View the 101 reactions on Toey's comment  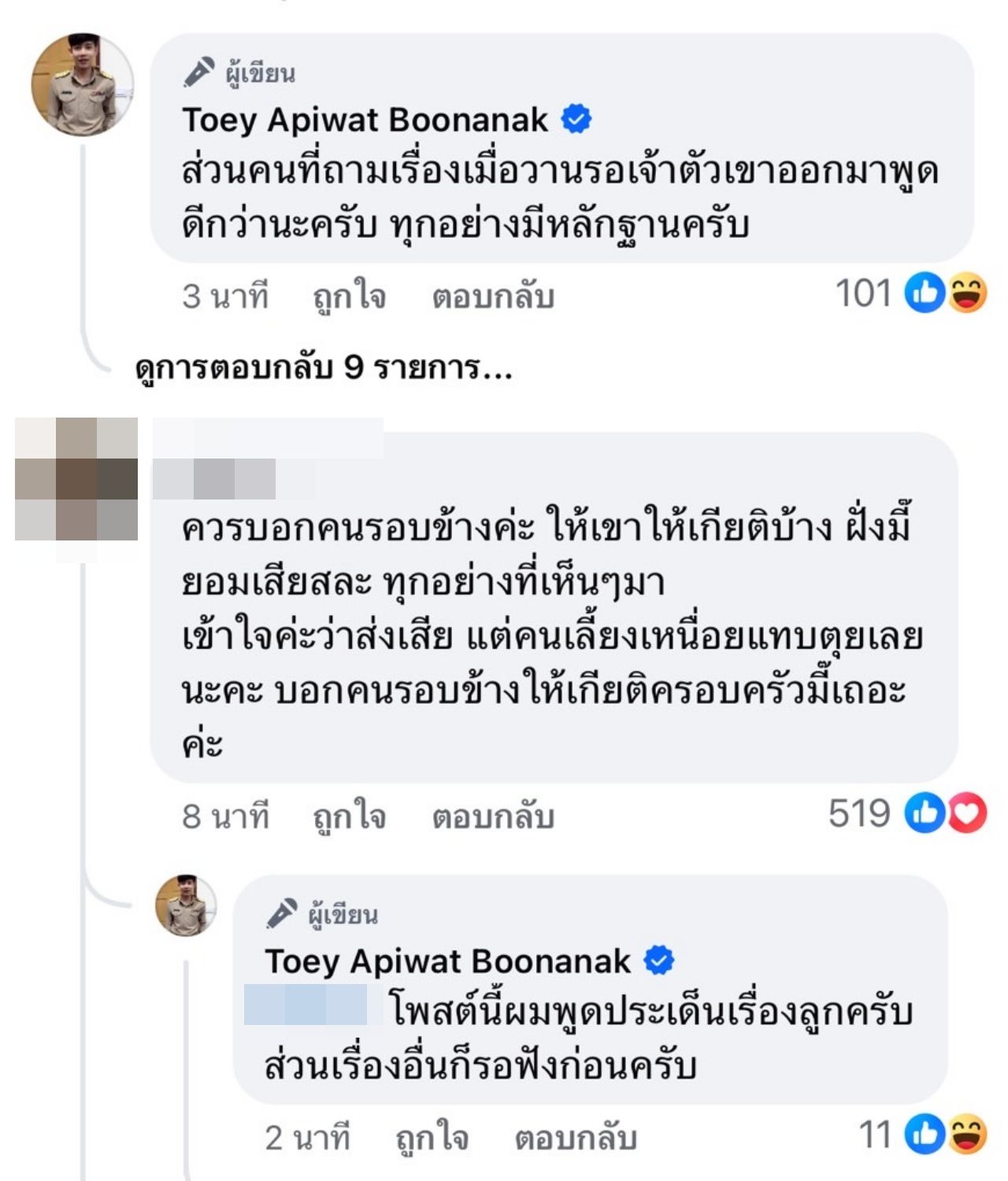[911, 293]
